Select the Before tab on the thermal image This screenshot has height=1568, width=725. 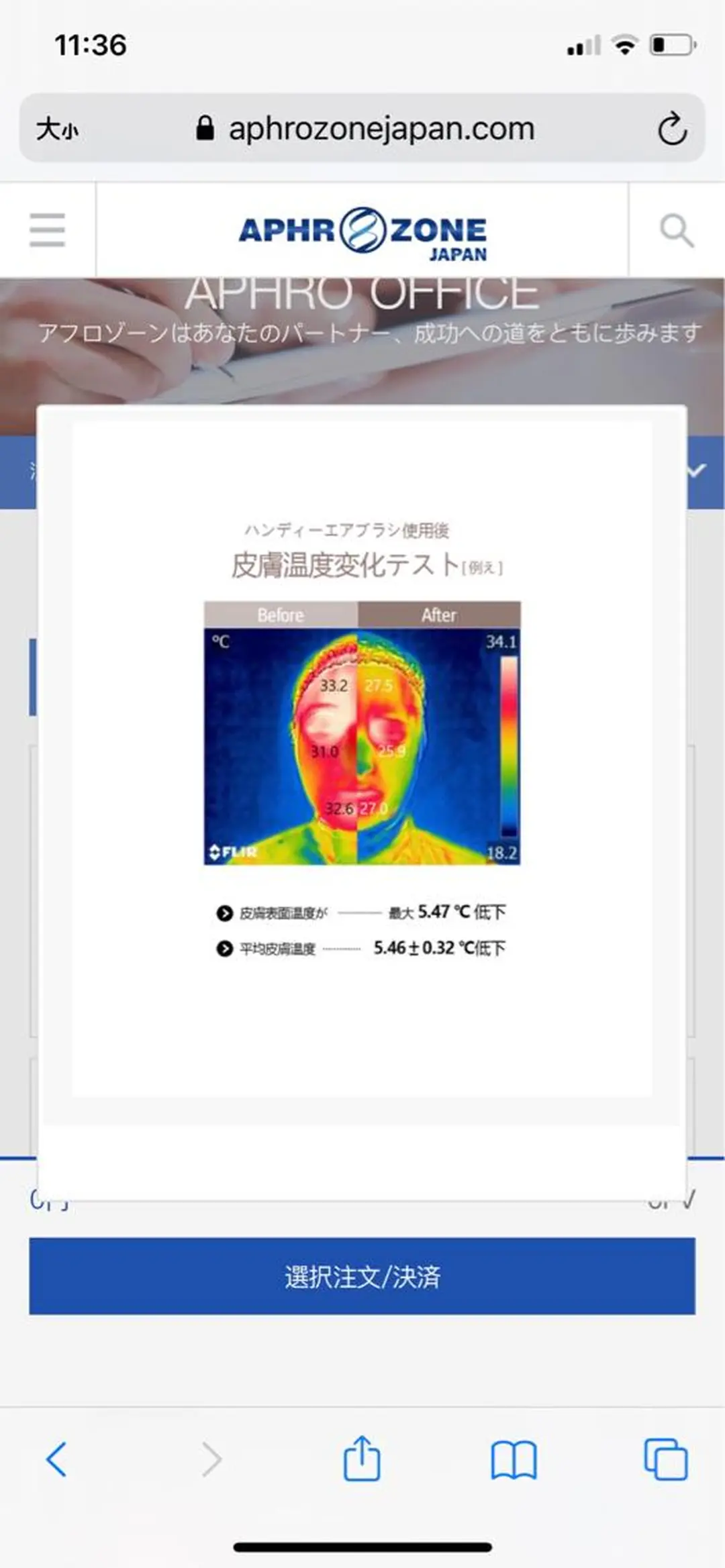tap(282, 614)
